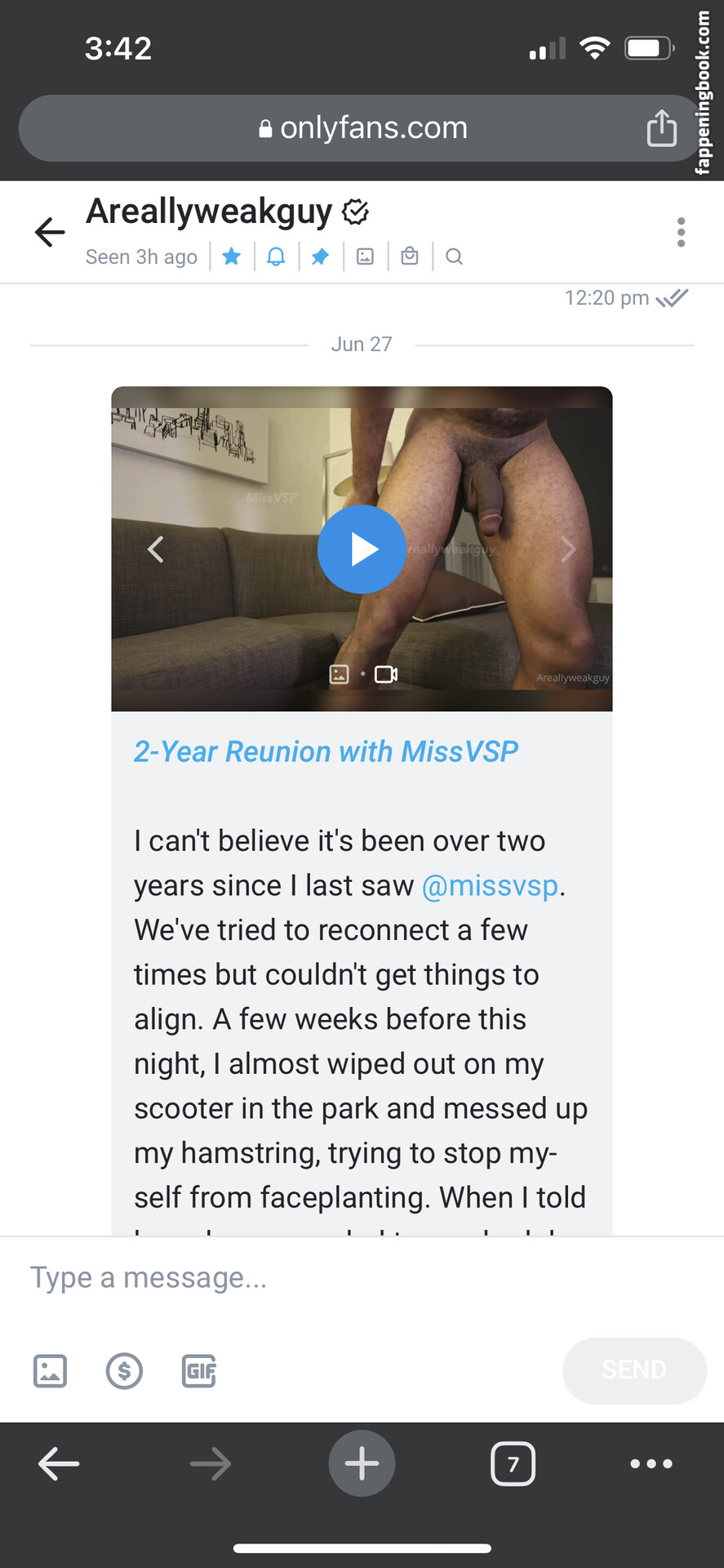Screen dimensions: 724x1568
Task: Send a tip with dollar icon
Action: tap(124, 1370)
